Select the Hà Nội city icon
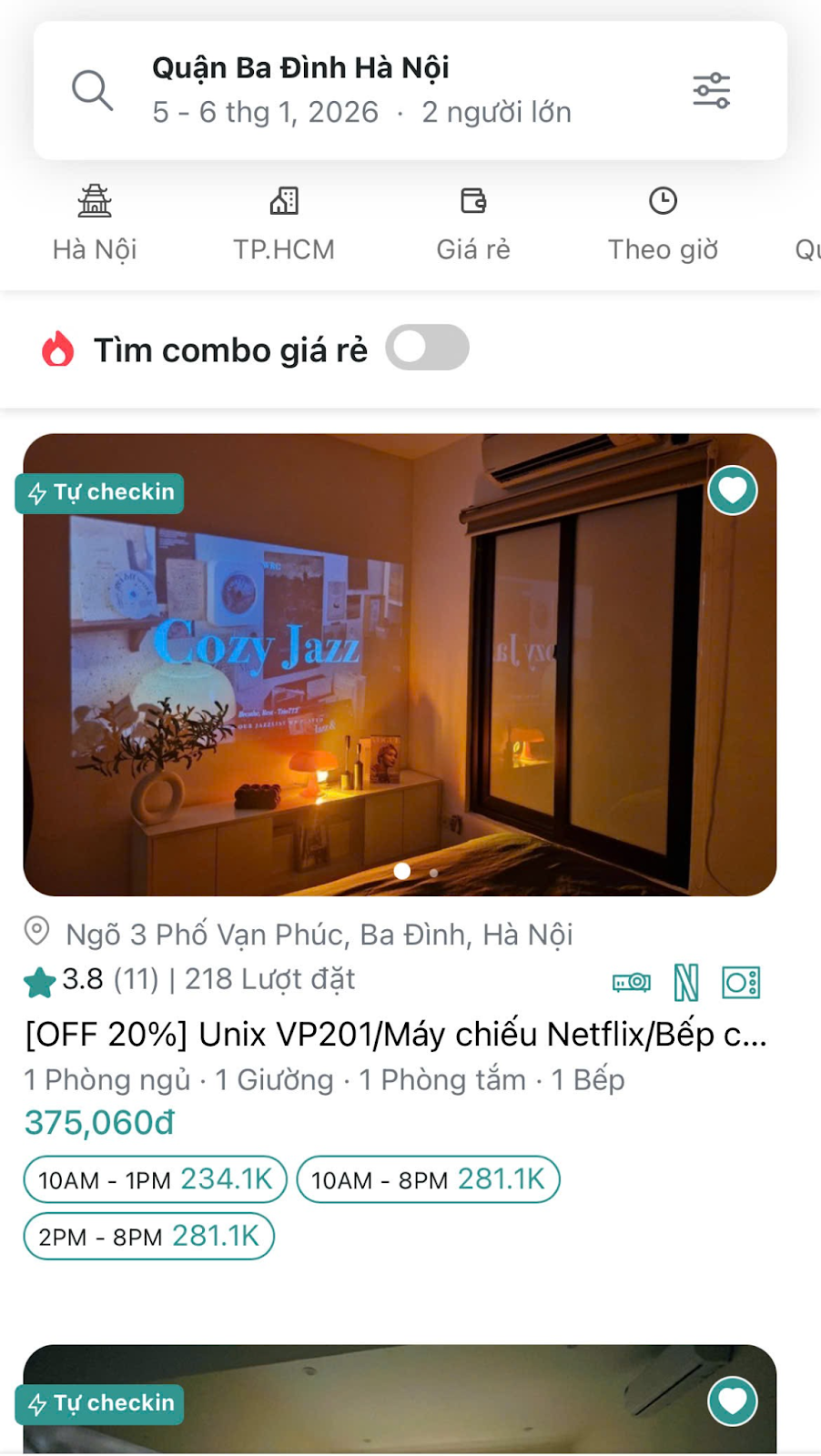821x1456 pixels. (94, 202)
